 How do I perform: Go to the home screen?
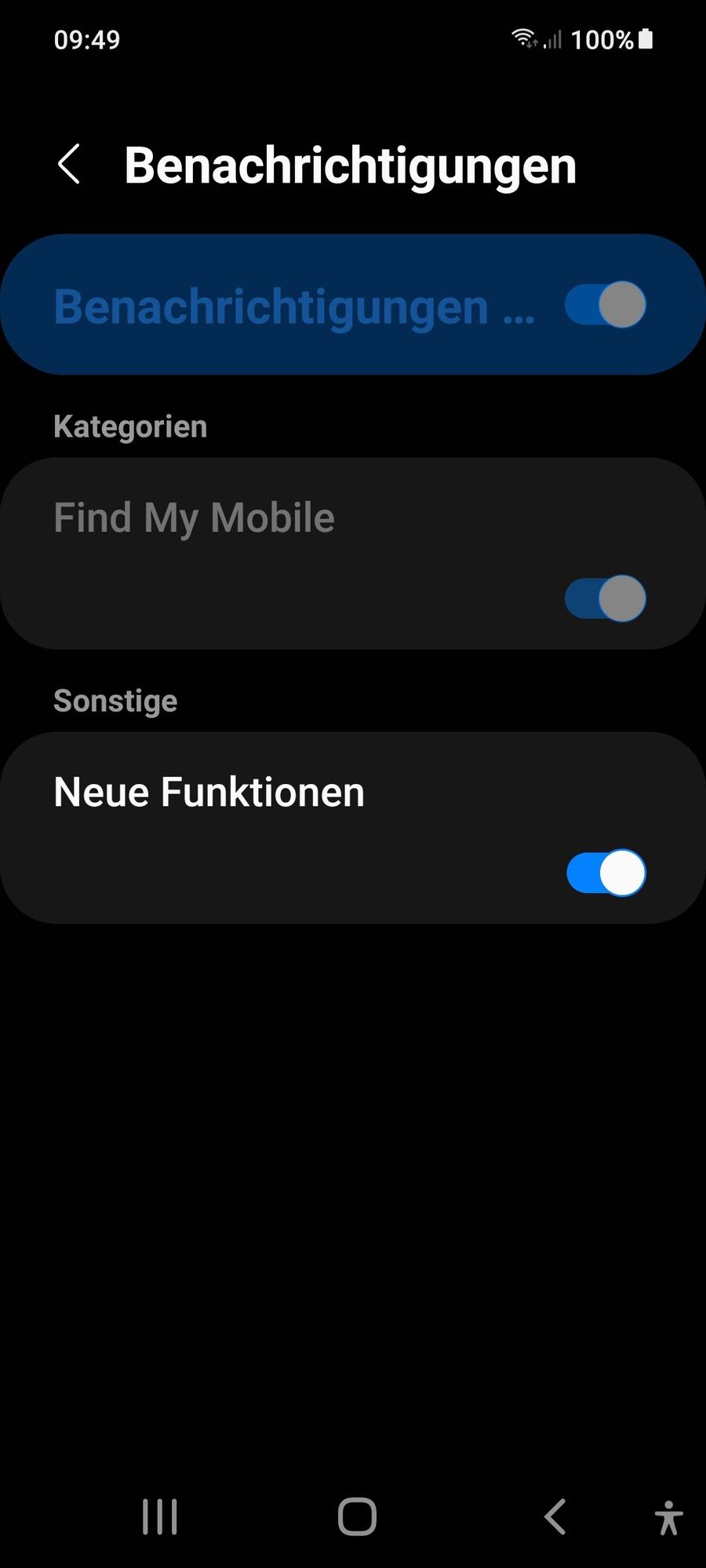tap(357, 1516)
